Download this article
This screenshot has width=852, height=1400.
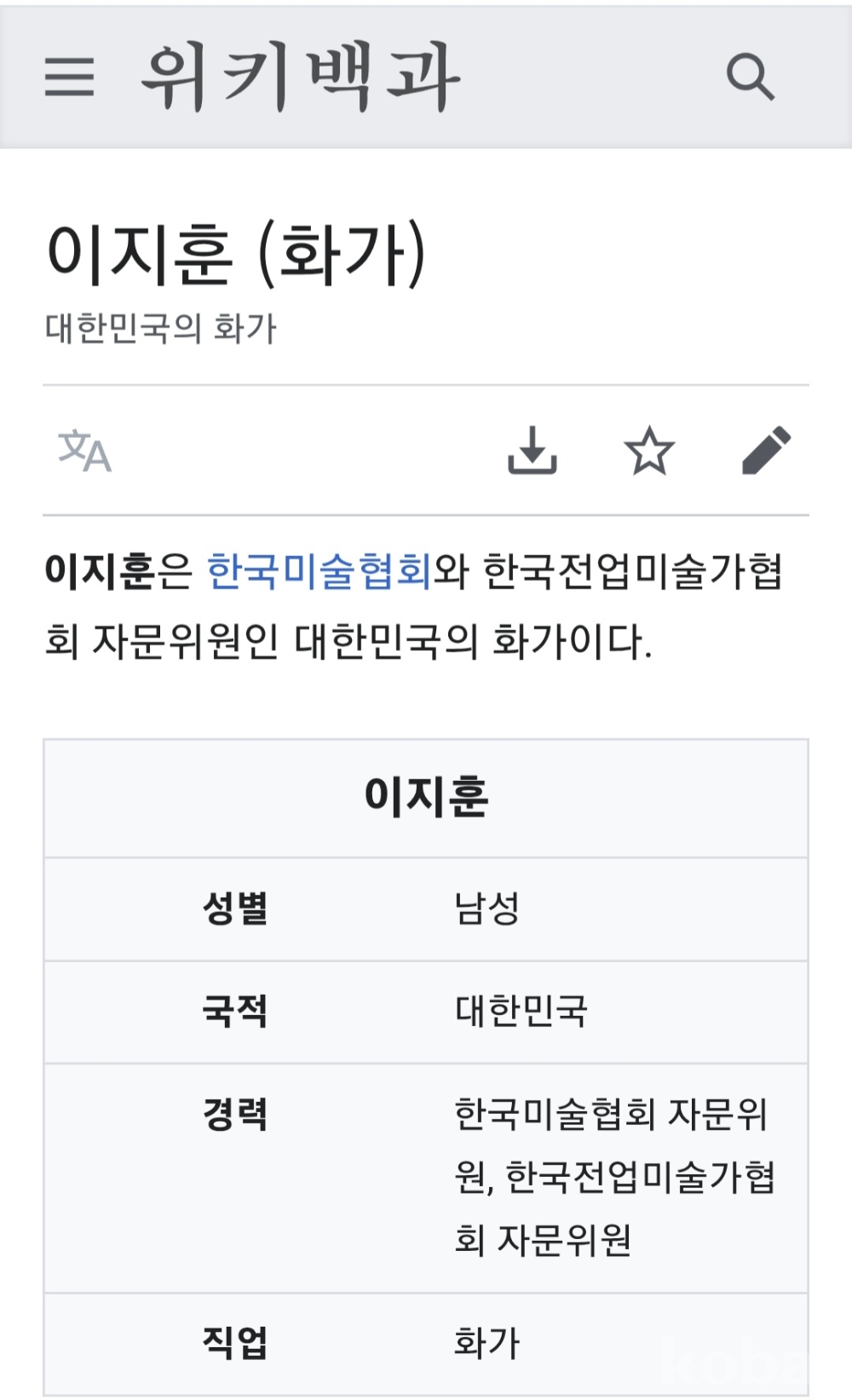532,450
